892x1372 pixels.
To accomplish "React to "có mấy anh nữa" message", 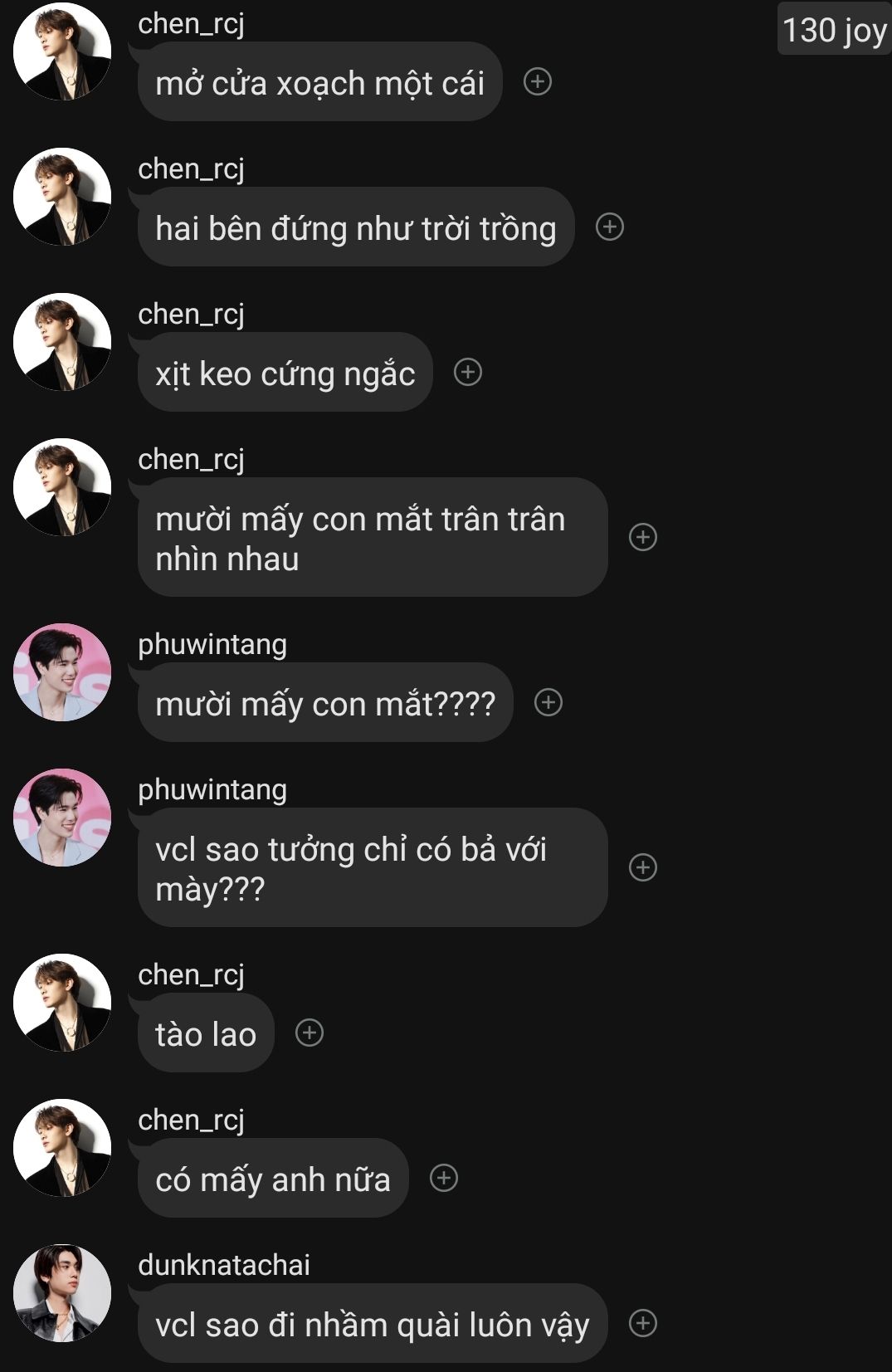I will click(444, 1178).
